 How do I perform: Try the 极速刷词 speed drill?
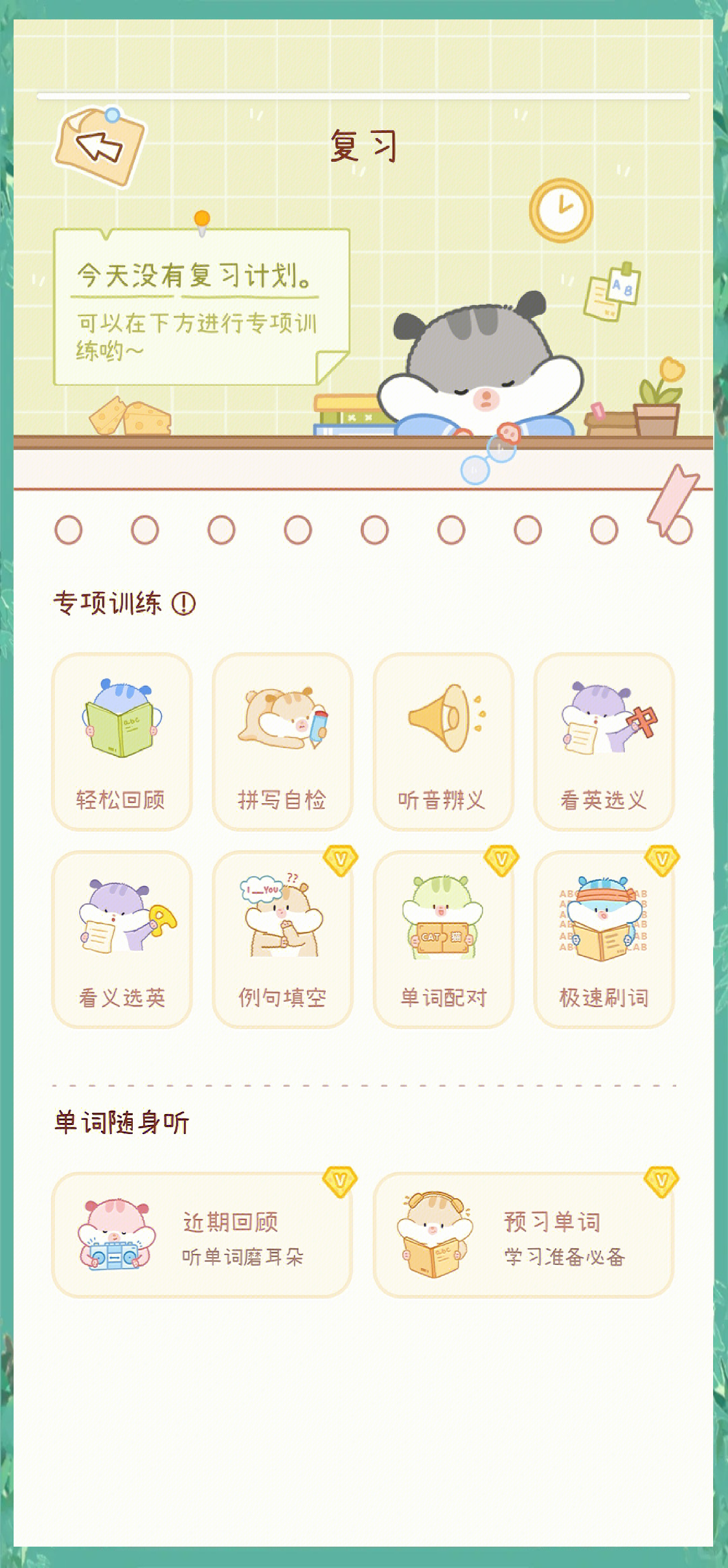[x=604, y=939]
